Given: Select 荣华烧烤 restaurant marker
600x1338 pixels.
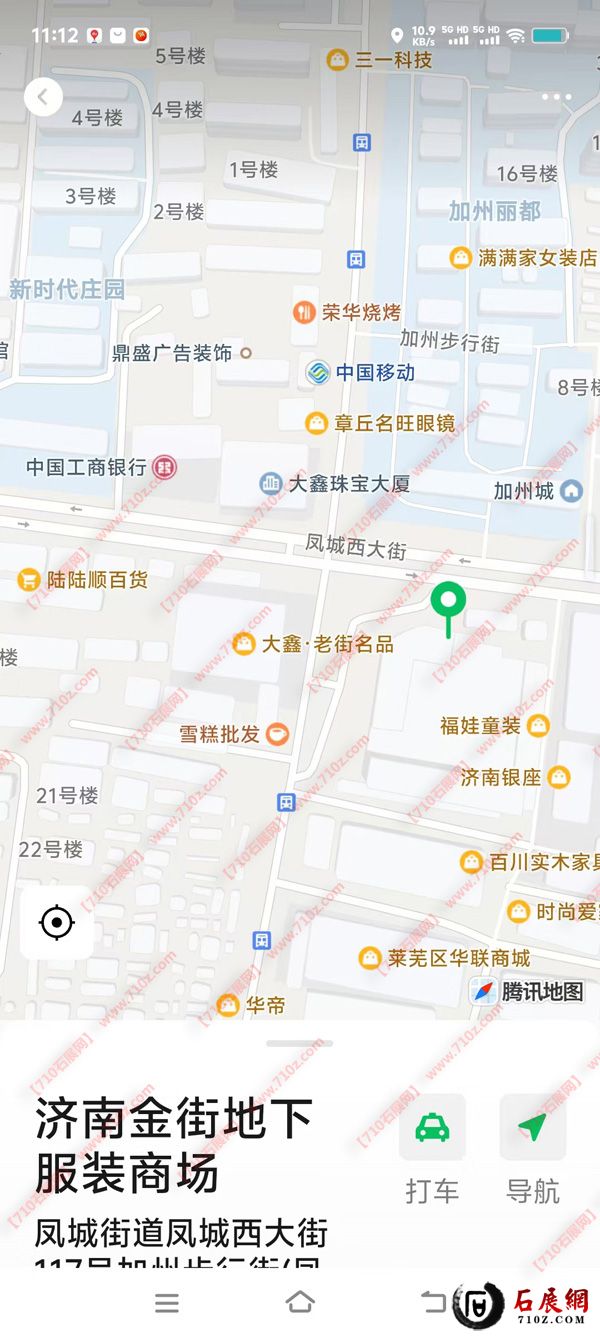Looking at the screenshot, I should (305, 312).
